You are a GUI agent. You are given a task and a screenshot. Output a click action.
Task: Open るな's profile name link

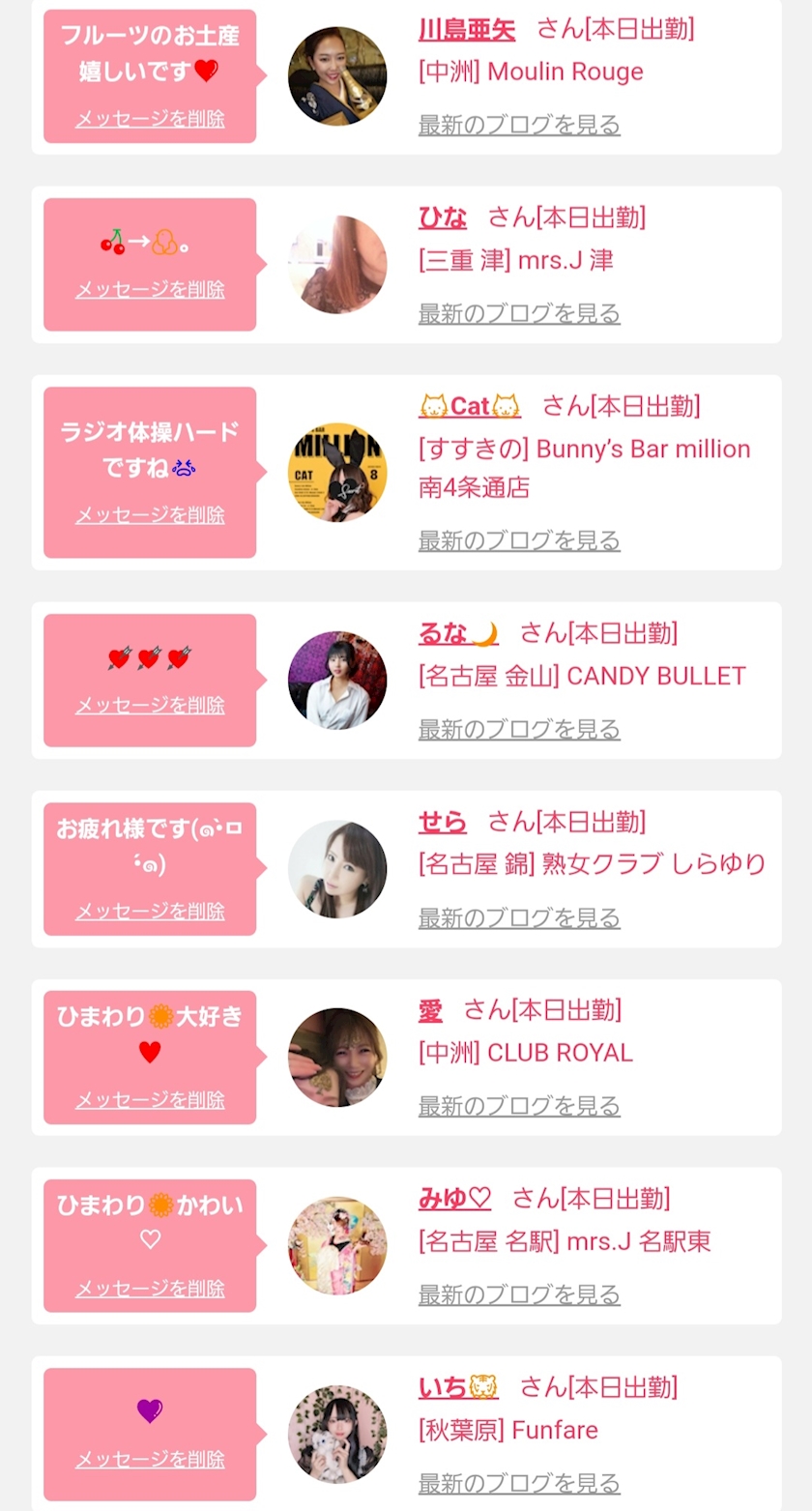(x=459, y=633)
